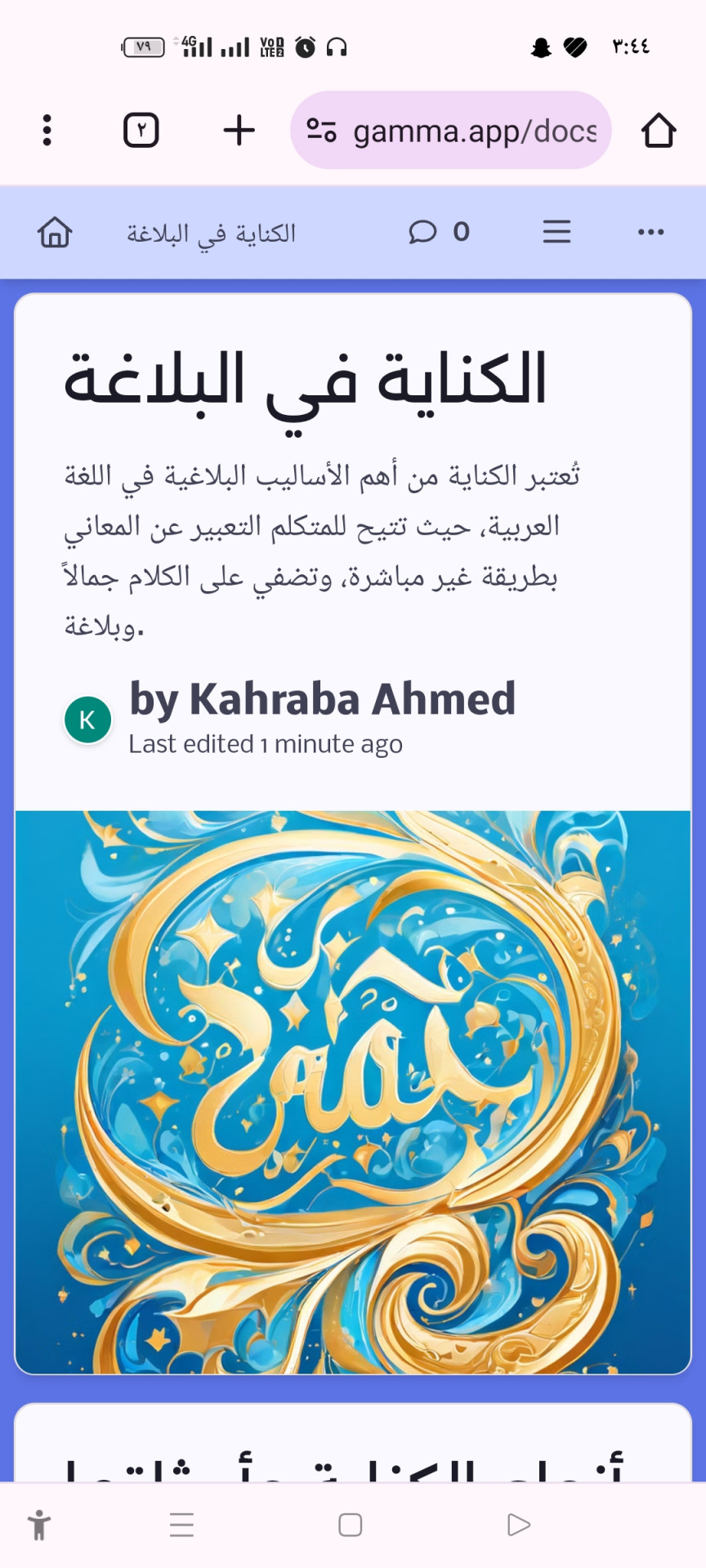
Task: Go to the browser home page
Action: (658, 130)
